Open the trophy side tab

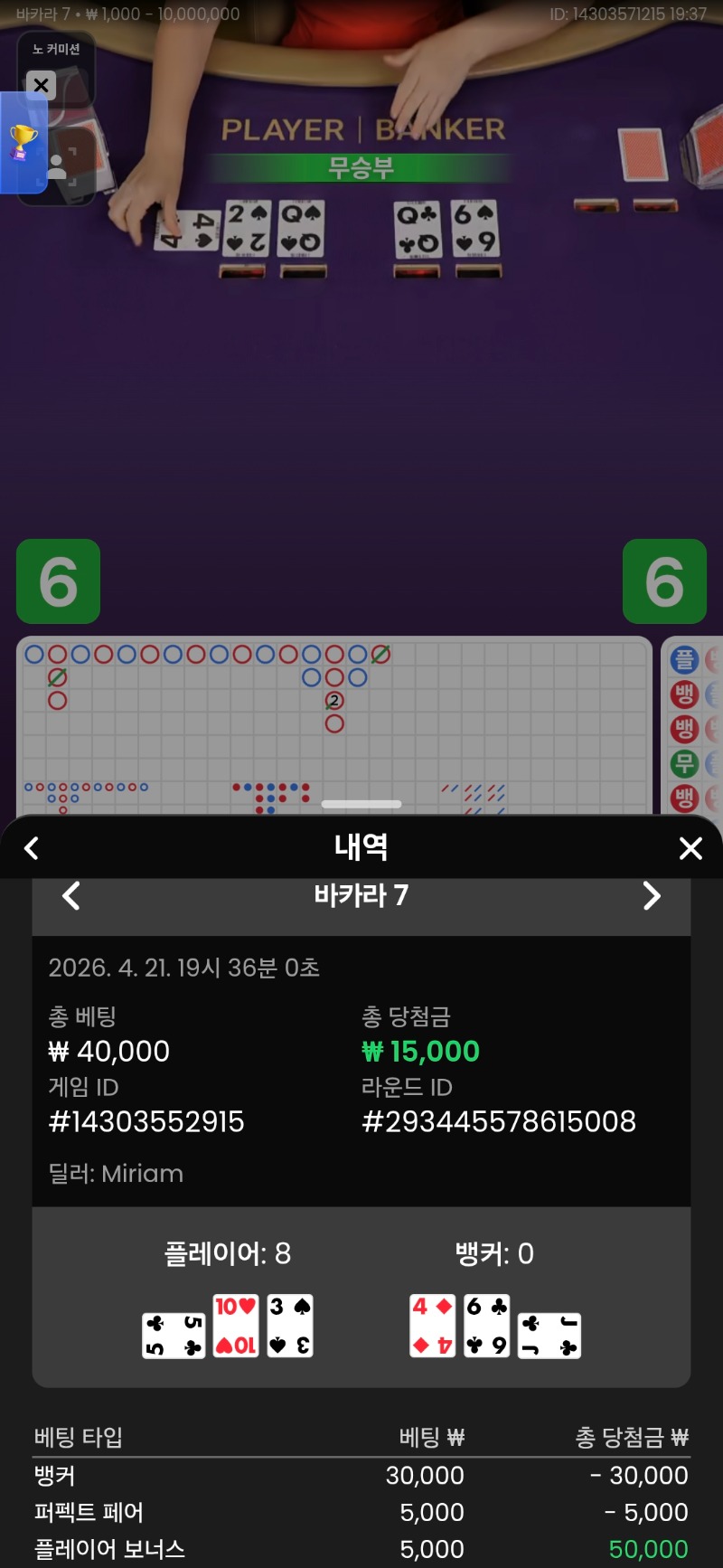point(23,143)
